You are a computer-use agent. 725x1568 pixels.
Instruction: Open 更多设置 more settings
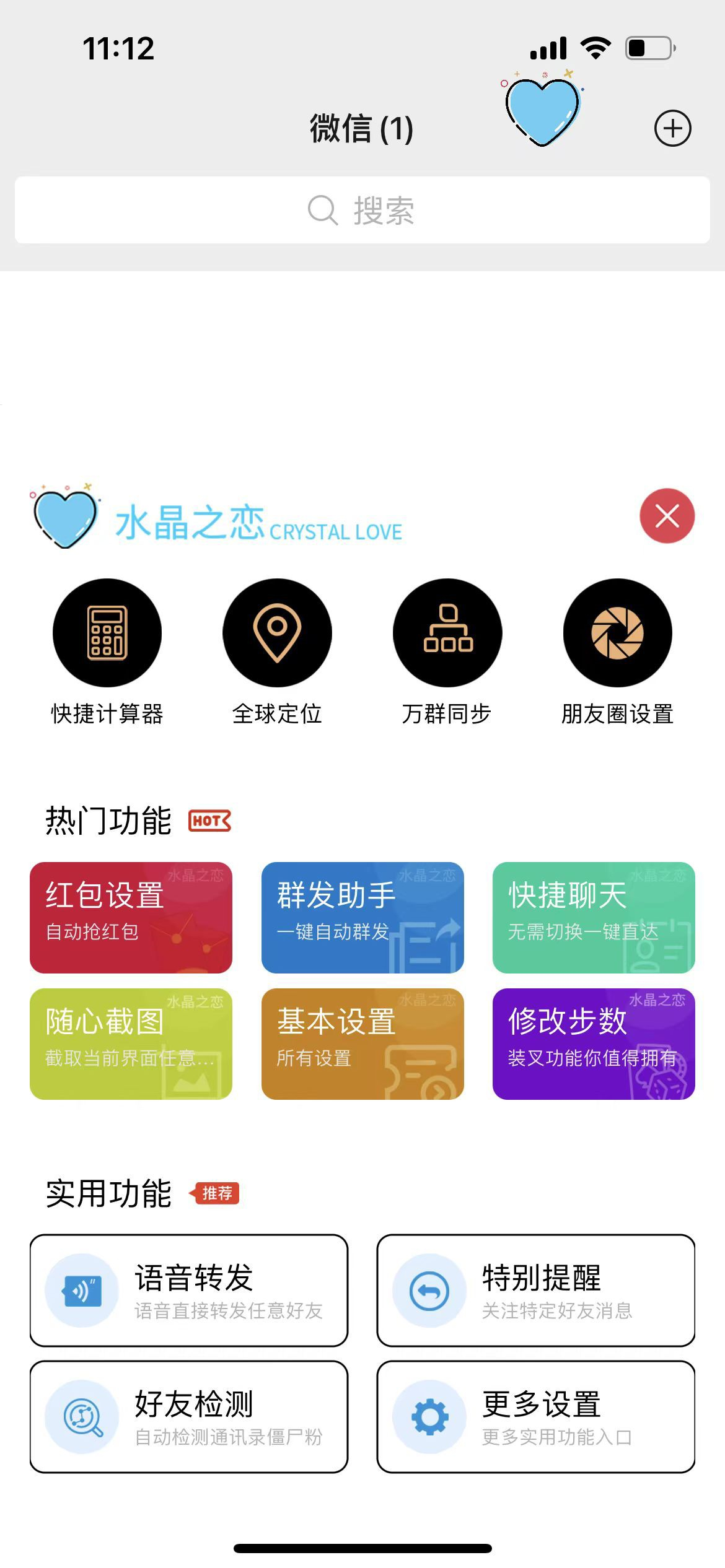536,1416
